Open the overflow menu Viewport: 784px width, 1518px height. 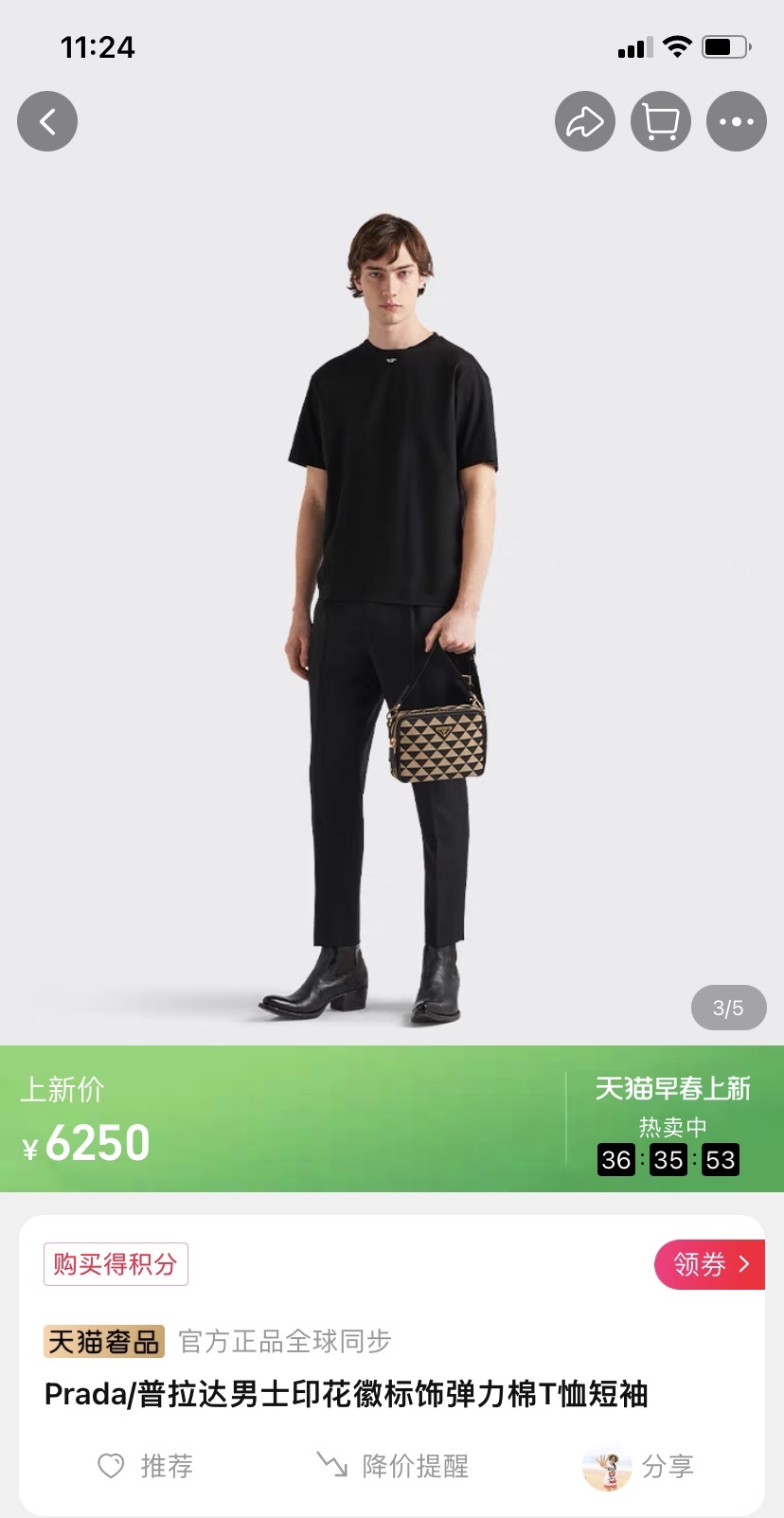click(x=737, y=121)
